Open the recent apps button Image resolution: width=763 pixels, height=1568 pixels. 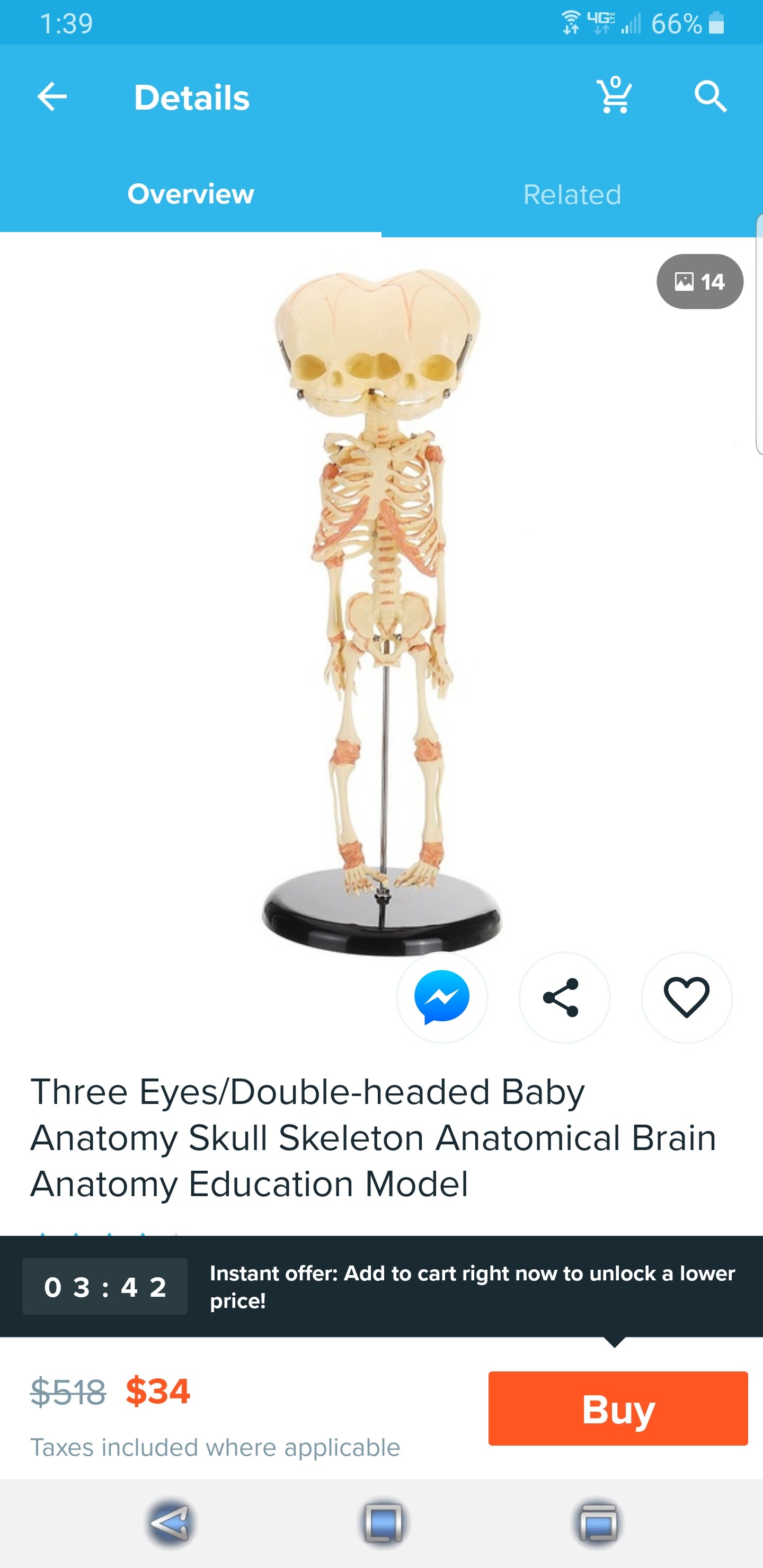point(598,1522)
